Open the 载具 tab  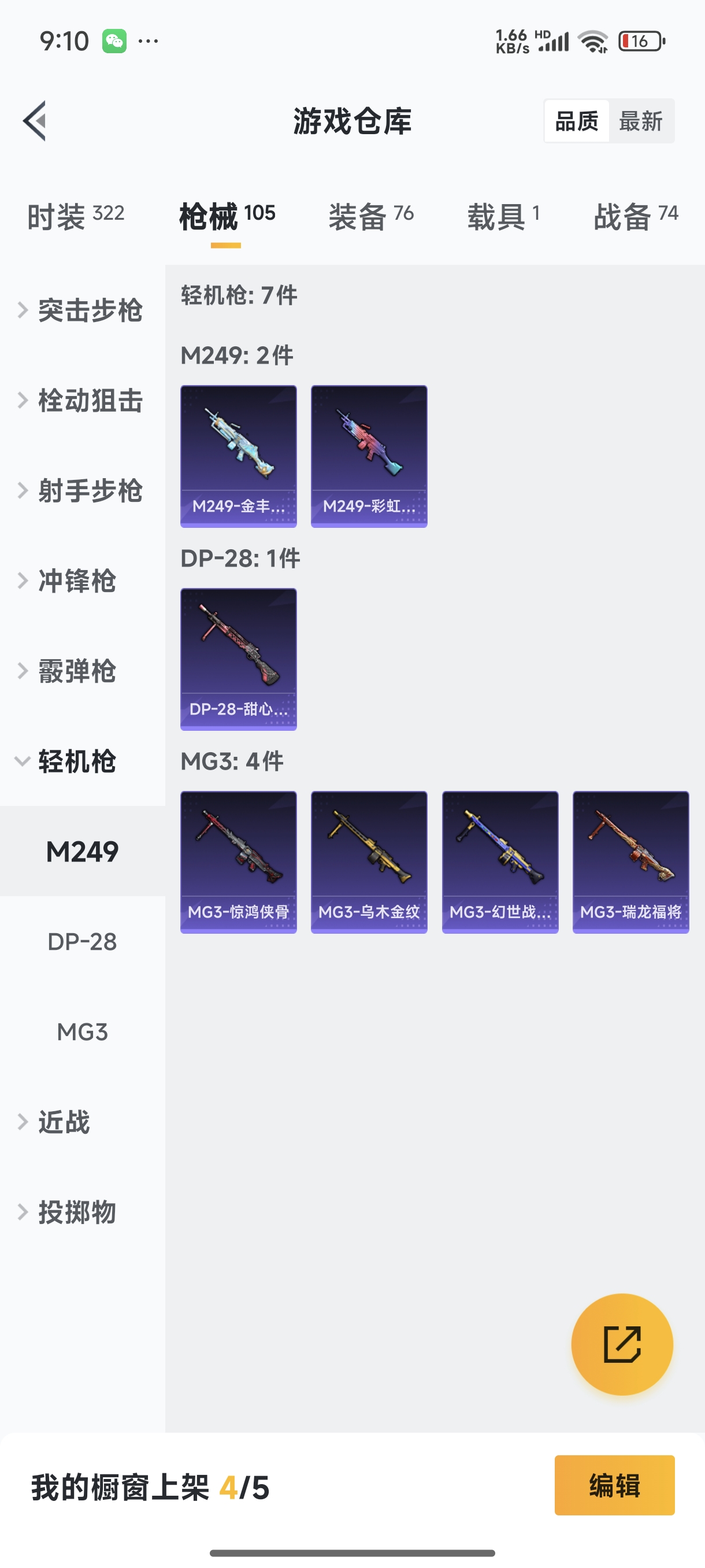point(502,217)
